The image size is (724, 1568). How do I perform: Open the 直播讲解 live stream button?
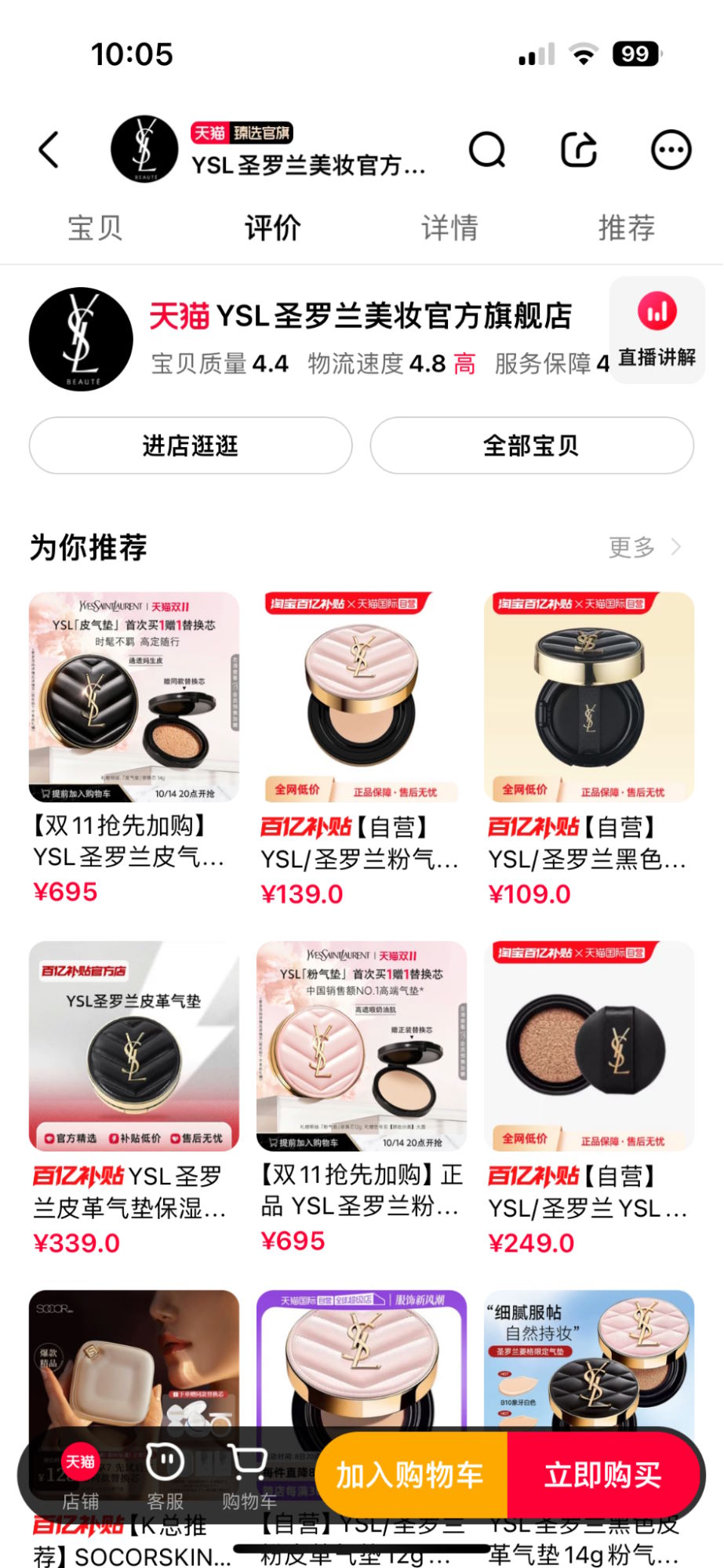click(x=657, y=330)
